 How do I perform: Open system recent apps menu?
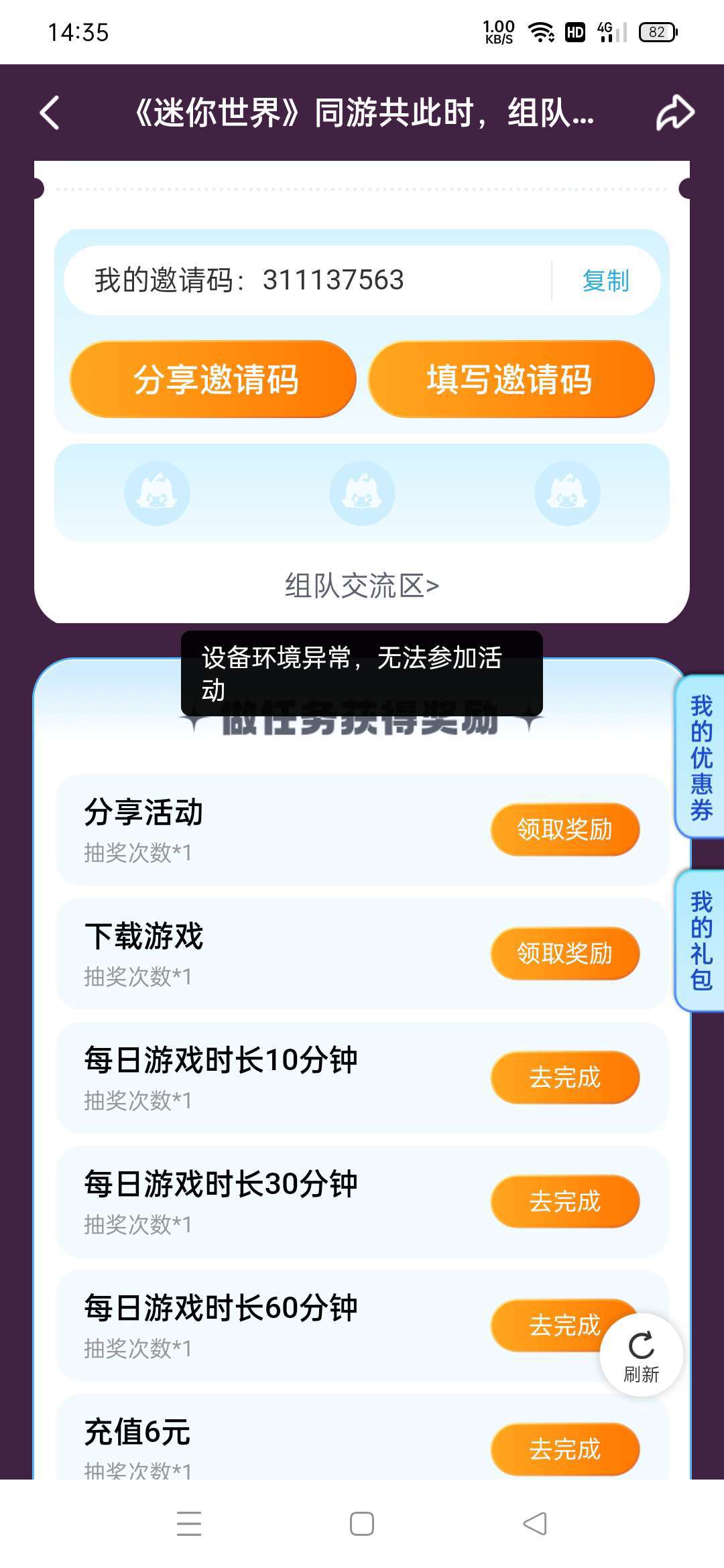pos(189,1523)
